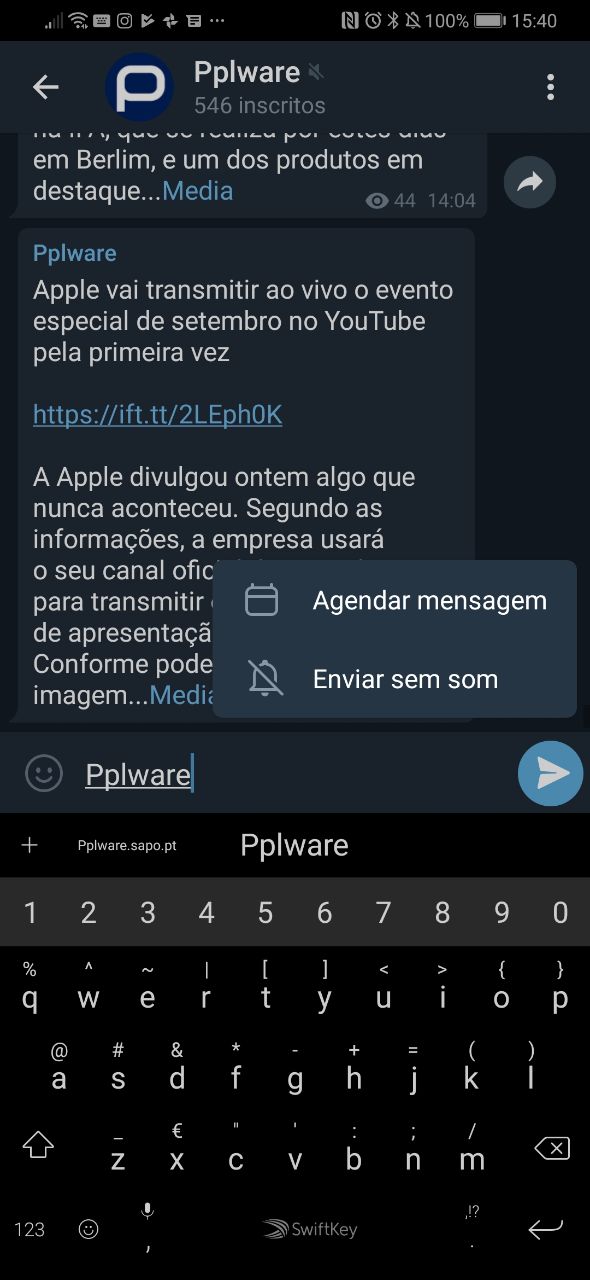590x1280 pixels.
Task: Send the message with the paper plane
Action: (551, 773)
